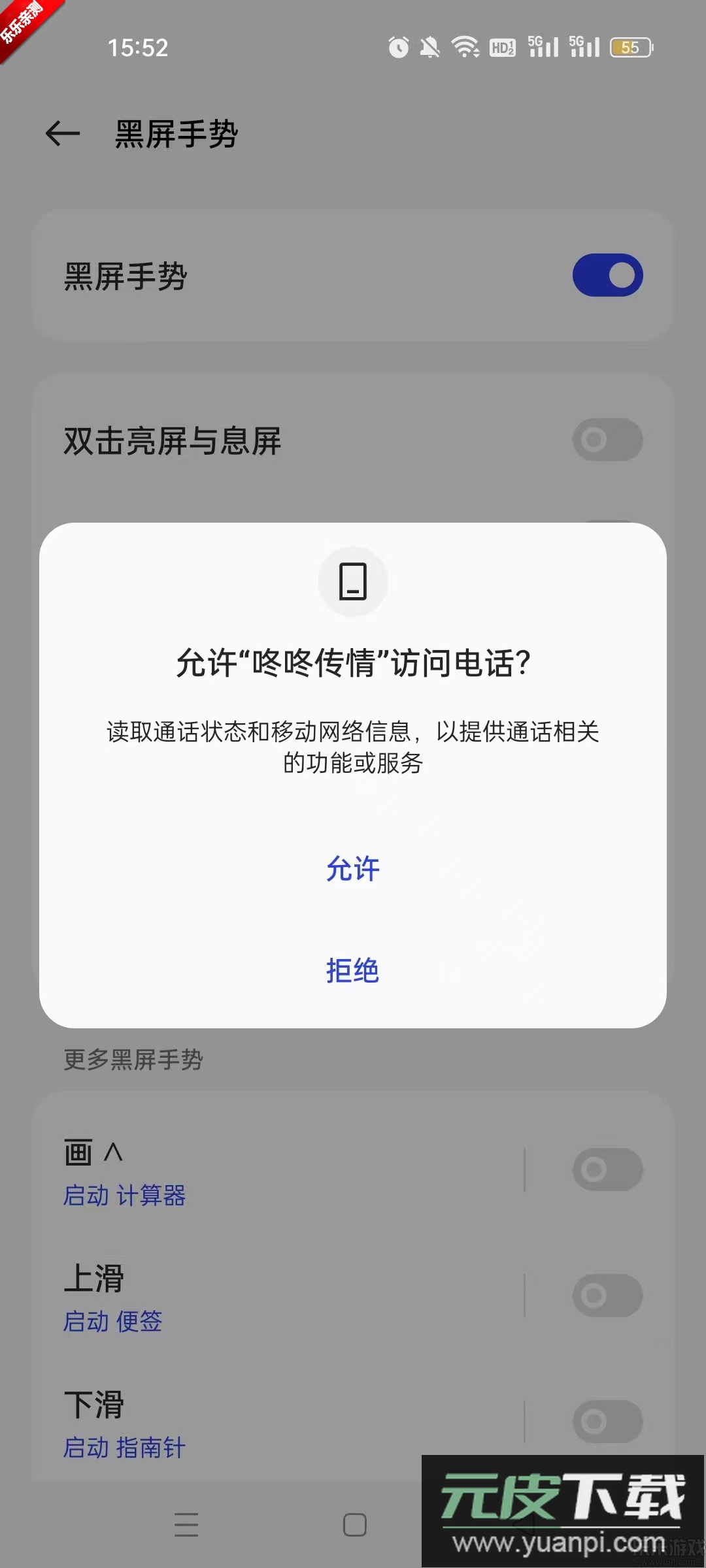Viewport: 706px width, 1568px height.
Task: Disable the 黑屏手势 master toggle
Action: (x=607, y=275)
